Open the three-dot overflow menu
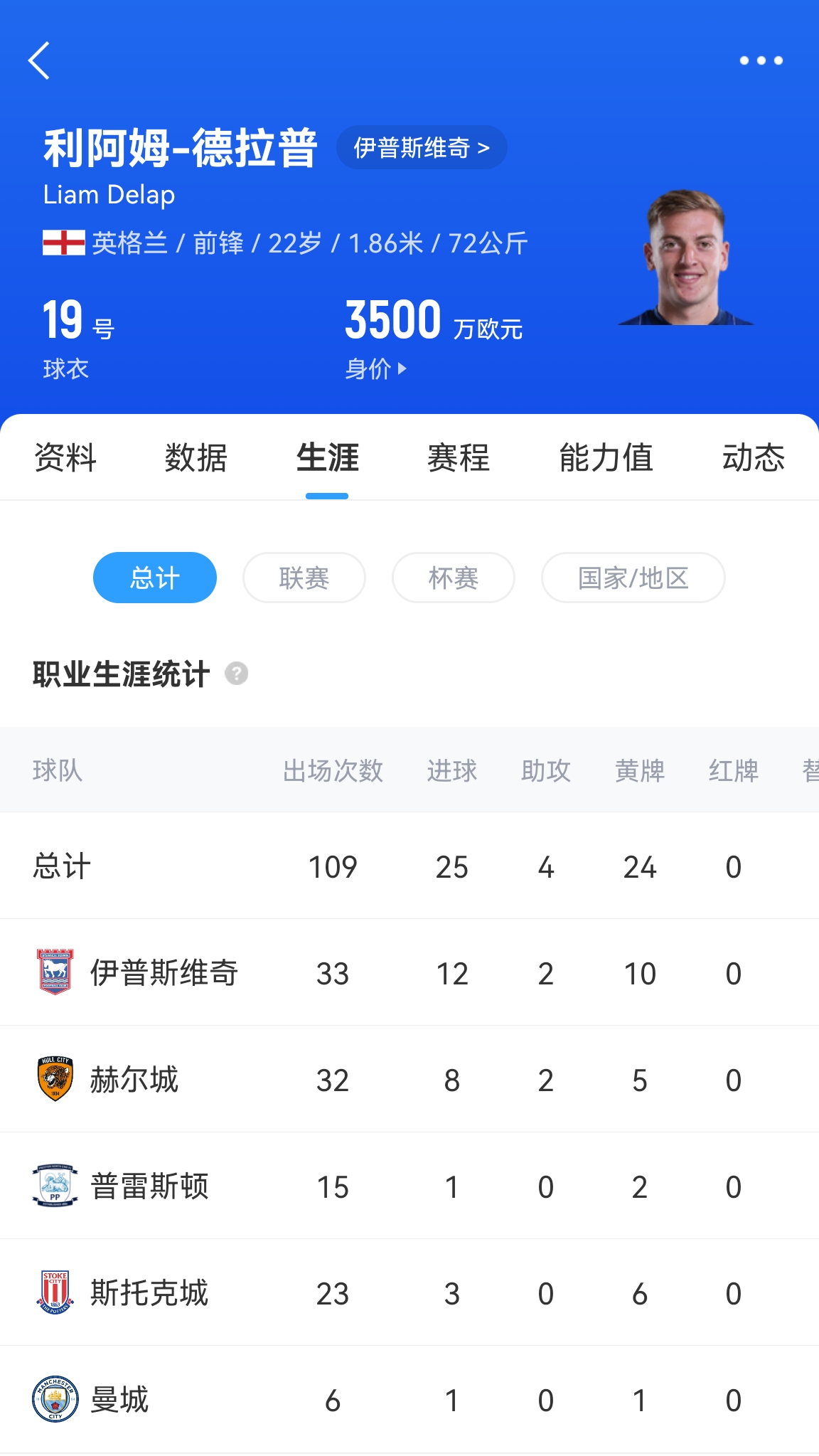 click(761, 60)
